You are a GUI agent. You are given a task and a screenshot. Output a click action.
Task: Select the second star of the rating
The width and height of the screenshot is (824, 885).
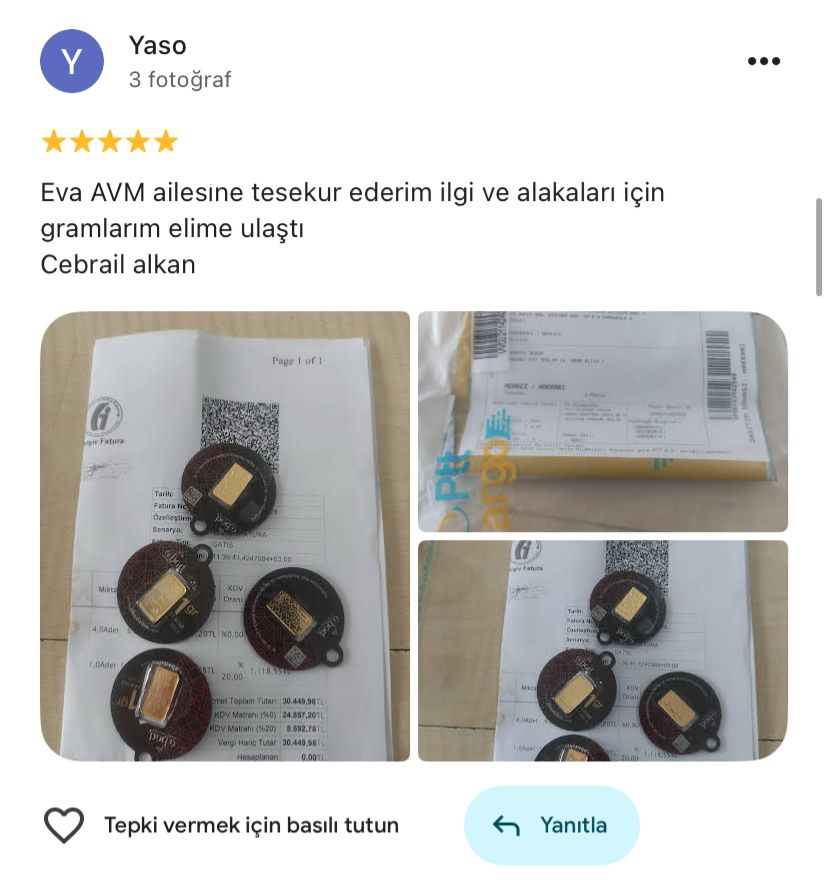pyautogui.click(x=81, y=141)
